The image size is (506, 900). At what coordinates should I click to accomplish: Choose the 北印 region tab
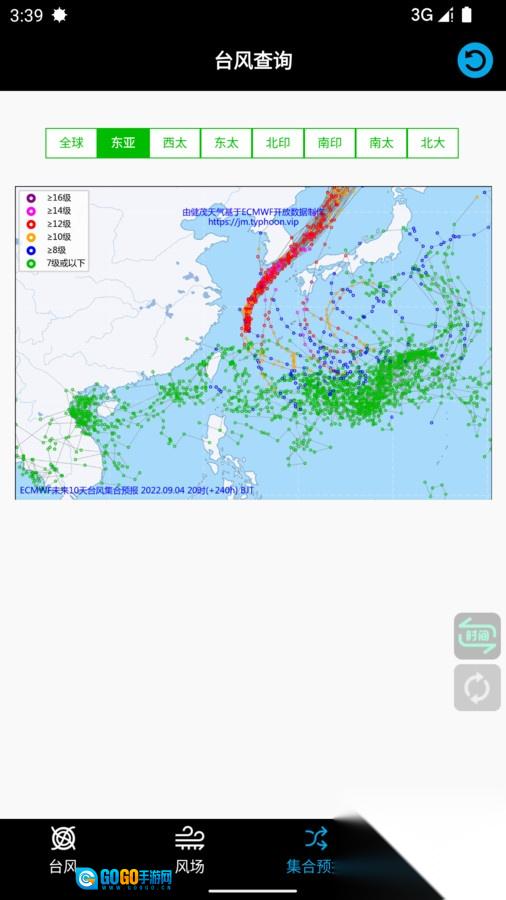(x=278, y=143)
